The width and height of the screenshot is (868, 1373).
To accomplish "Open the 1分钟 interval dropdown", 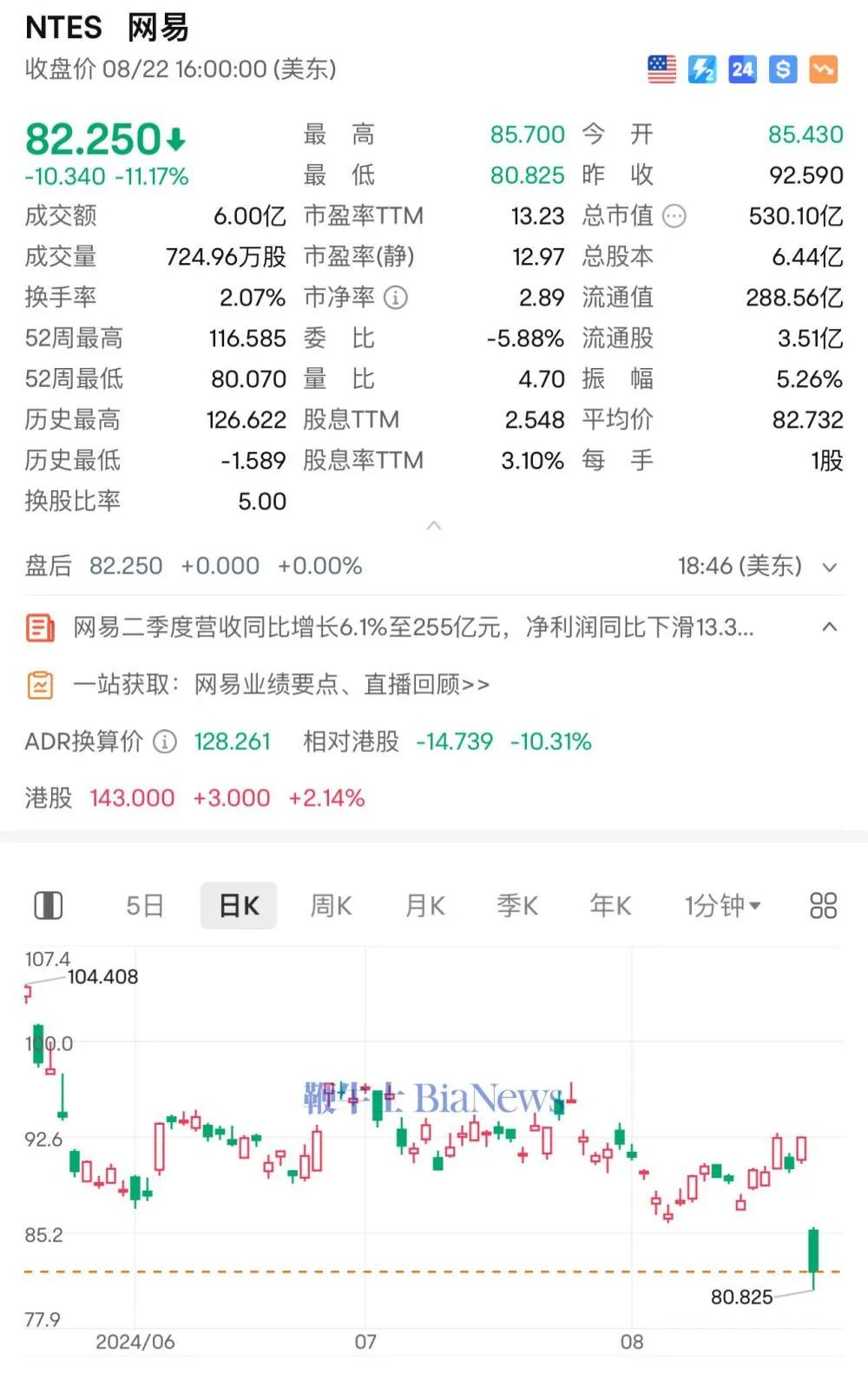I will [x=723, y=905].
